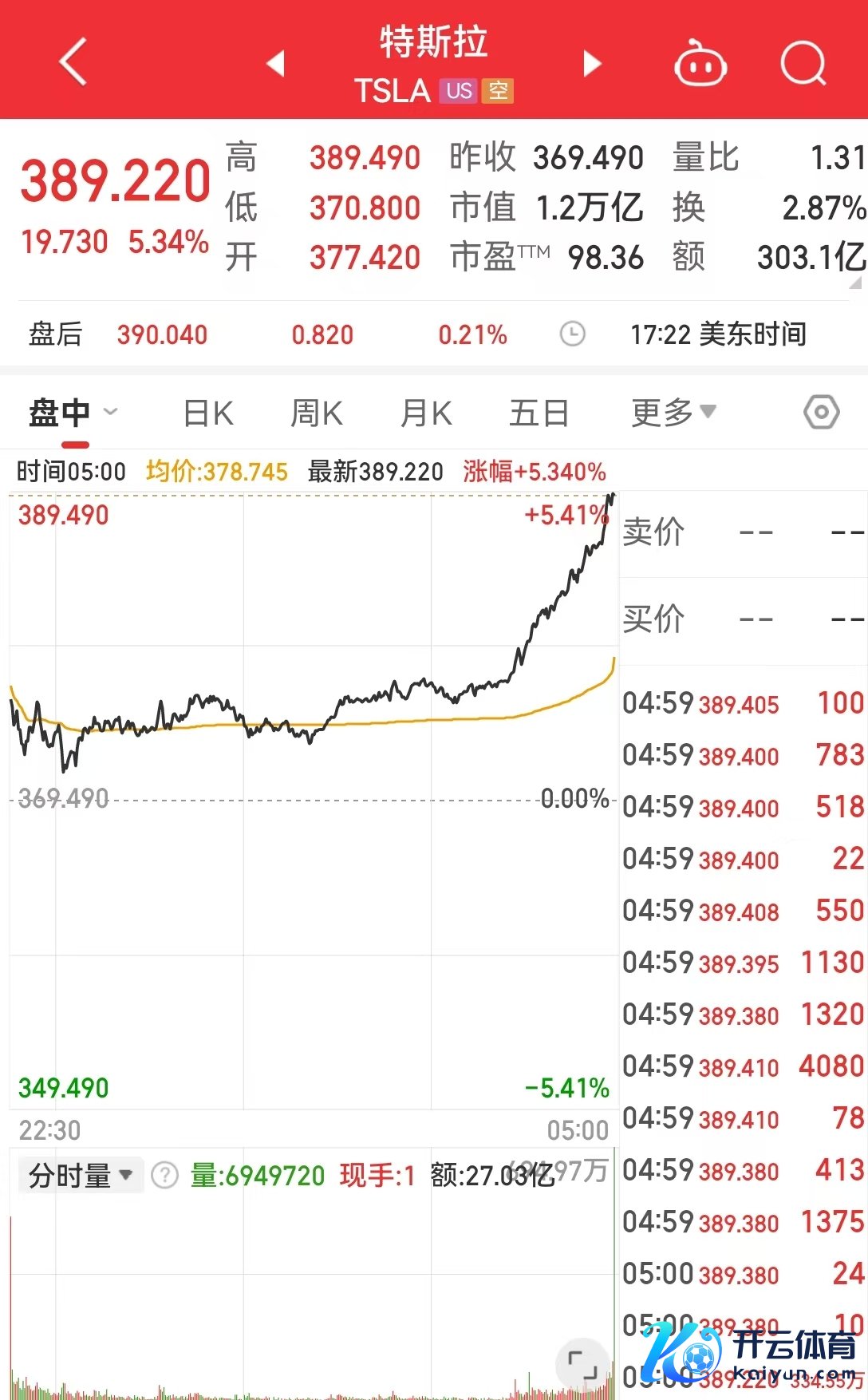This screenshot has height=1400, width=868.
Task: Switch to the next stock with right triangle
Action: [591, 63]
